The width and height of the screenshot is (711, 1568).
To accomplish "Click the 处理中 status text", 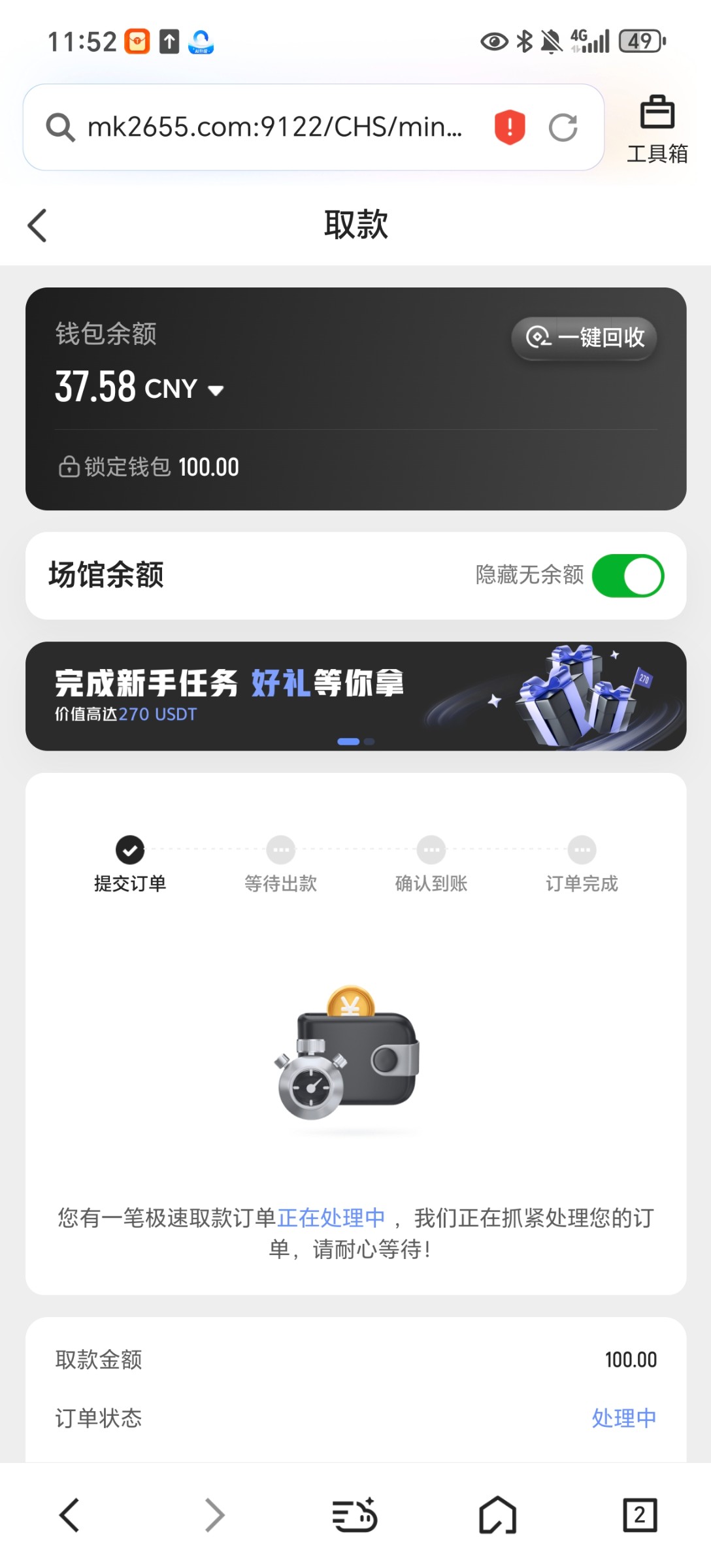I will pyautogui.click(x=624, y=1418).
